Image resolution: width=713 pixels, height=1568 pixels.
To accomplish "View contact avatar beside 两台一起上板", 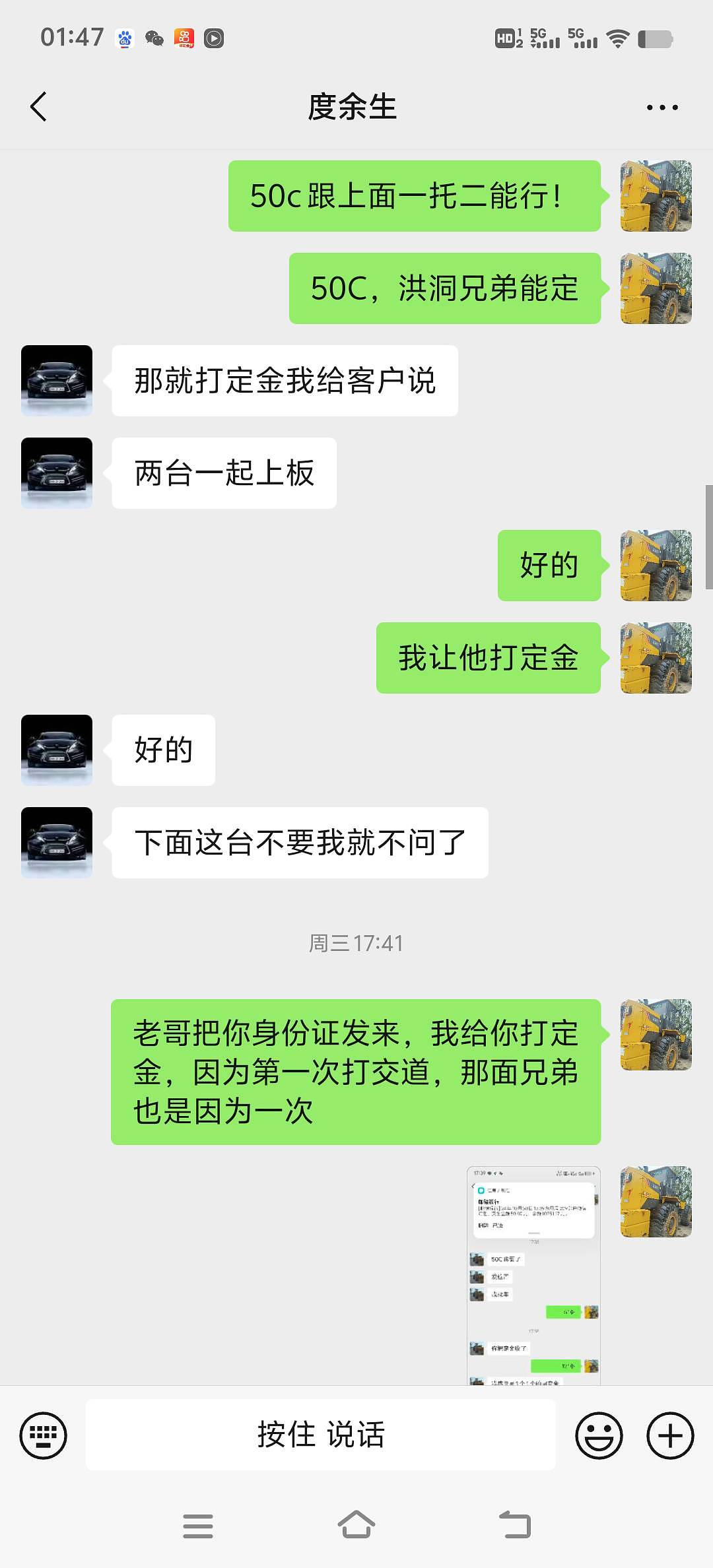I will tap(57, 473).
